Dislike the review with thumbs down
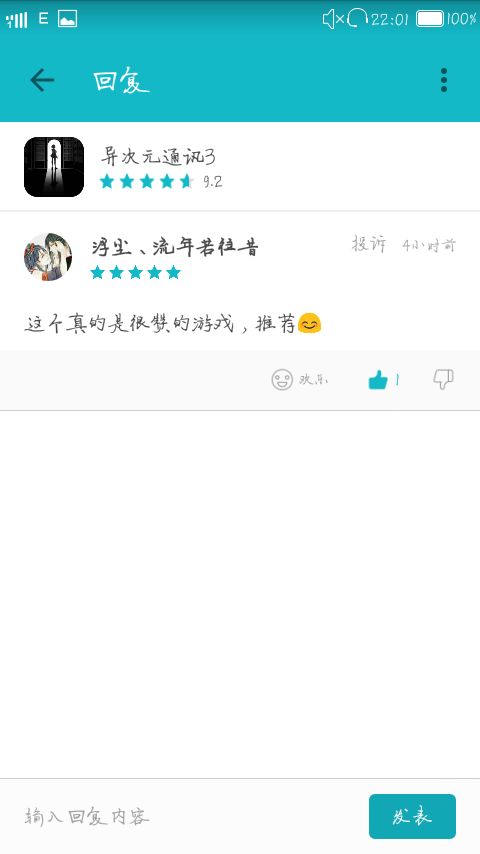The width and height of the screenshot is (480, 854). (443, 379)
